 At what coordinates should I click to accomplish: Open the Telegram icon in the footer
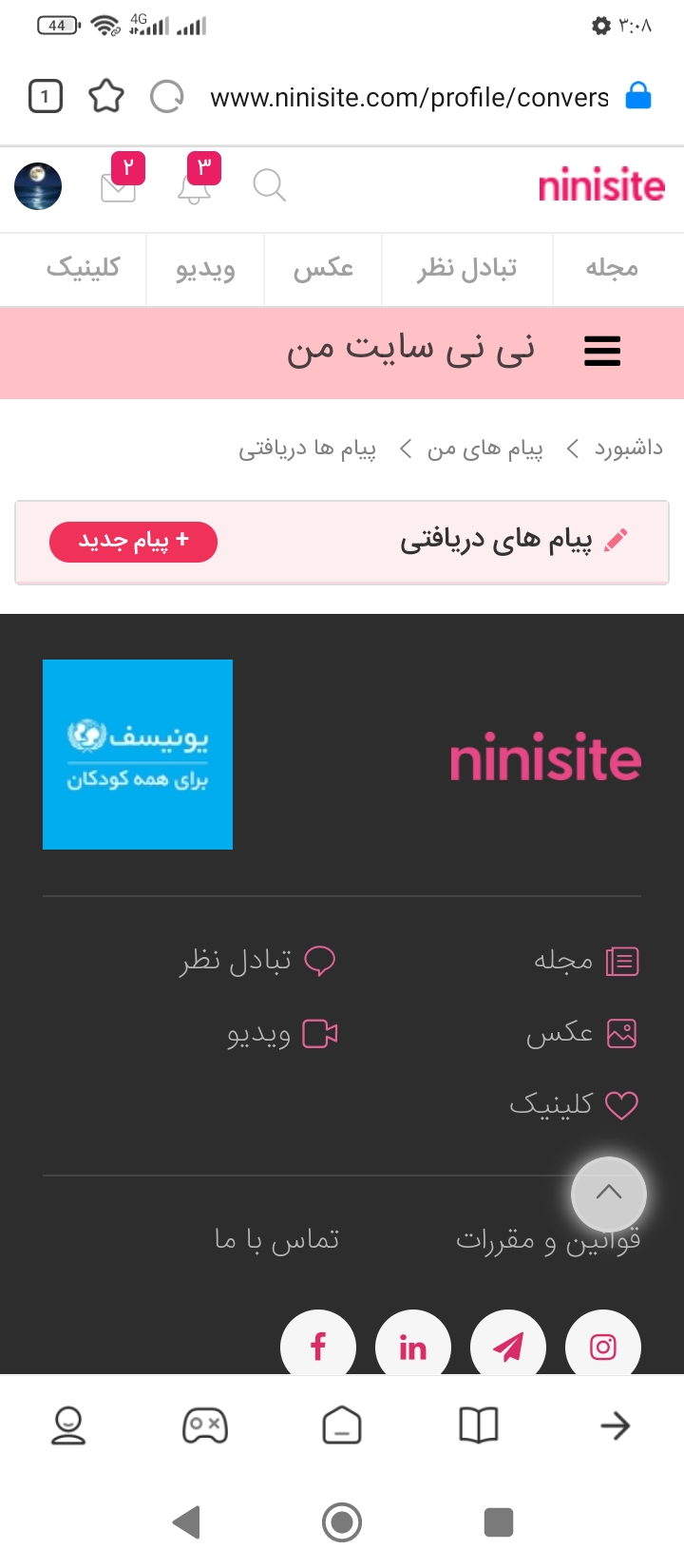coord(508,1347)
